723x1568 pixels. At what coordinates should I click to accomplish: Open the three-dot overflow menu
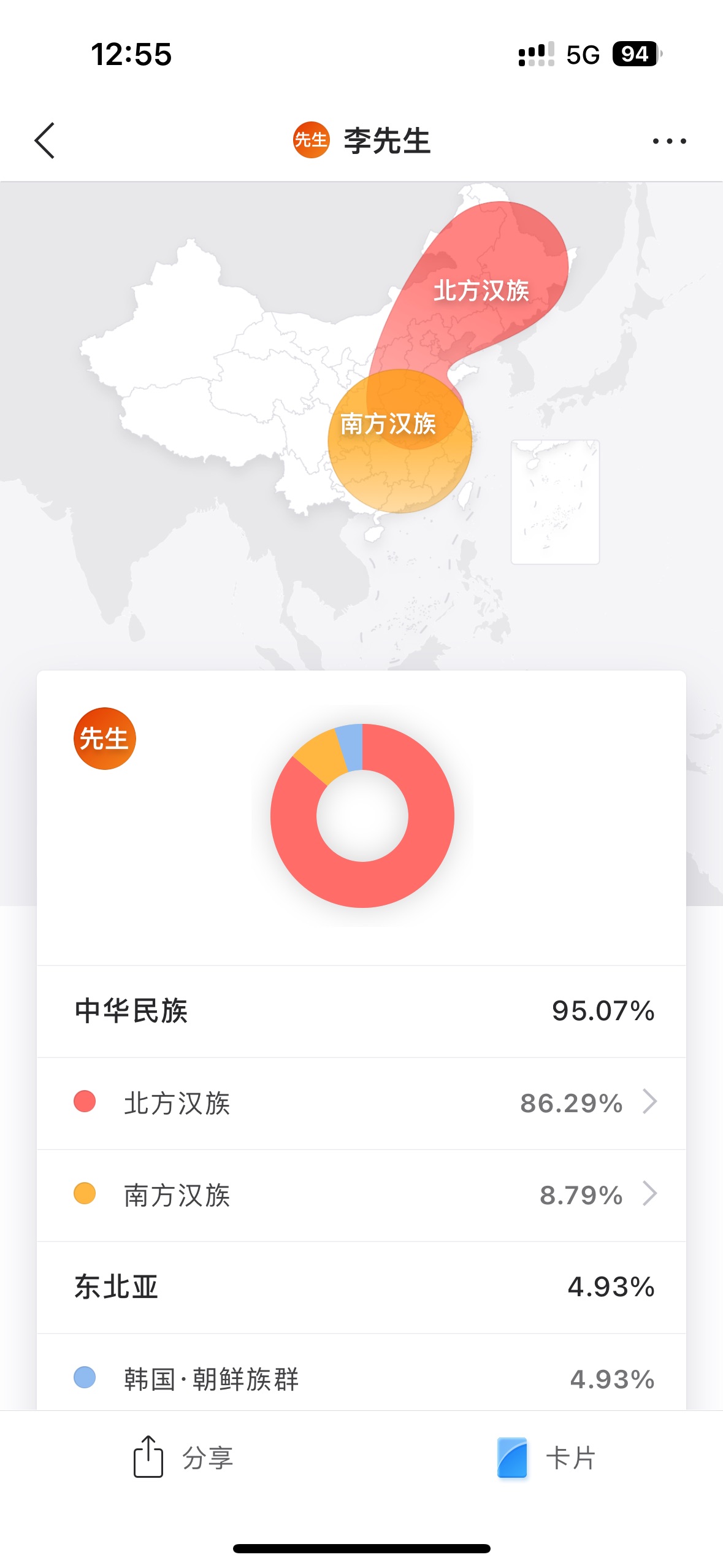[669, 141]
